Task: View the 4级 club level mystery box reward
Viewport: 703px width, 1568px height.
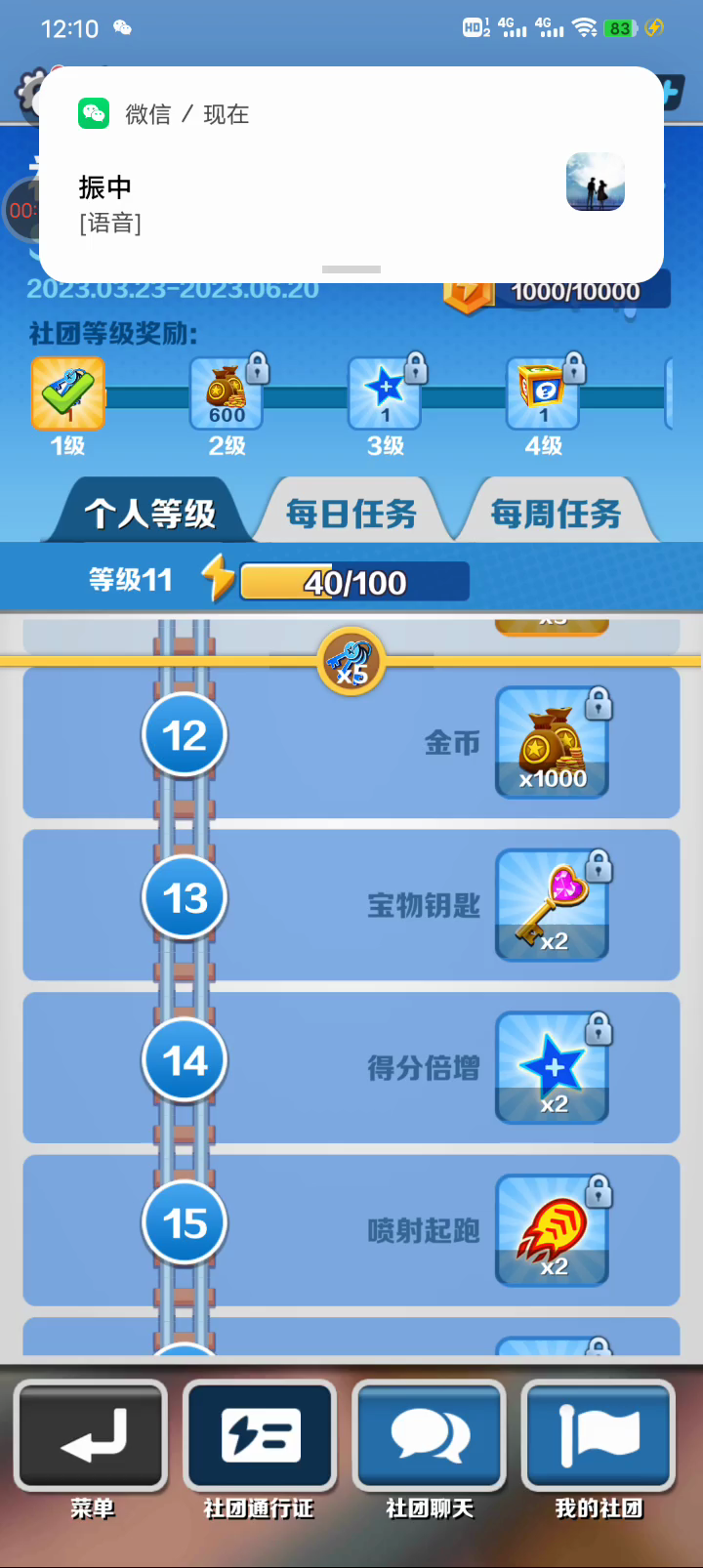Action: coord(543,393)
